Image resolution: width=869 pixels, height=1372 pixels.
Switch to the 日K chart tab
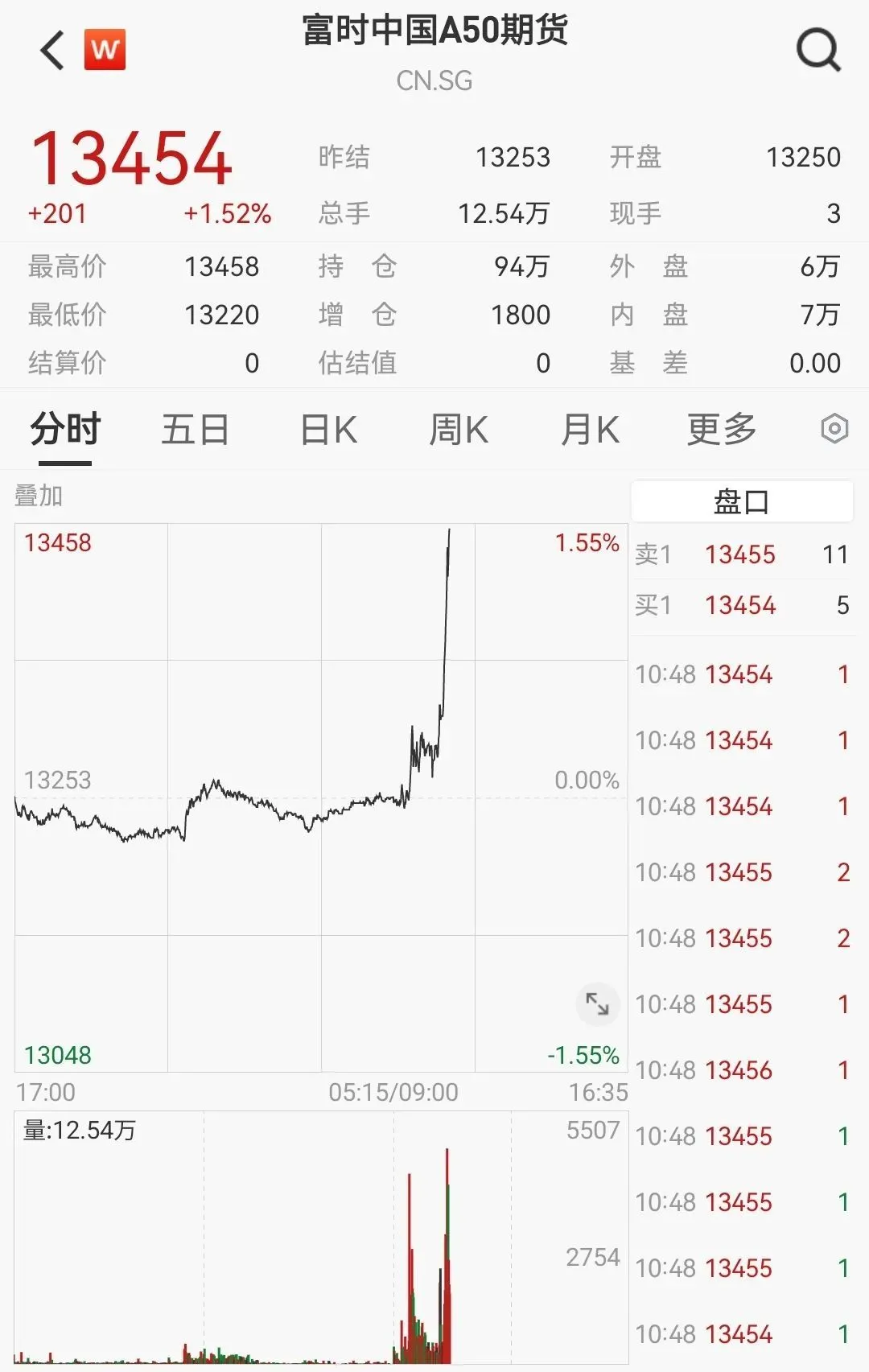point(328,430)
